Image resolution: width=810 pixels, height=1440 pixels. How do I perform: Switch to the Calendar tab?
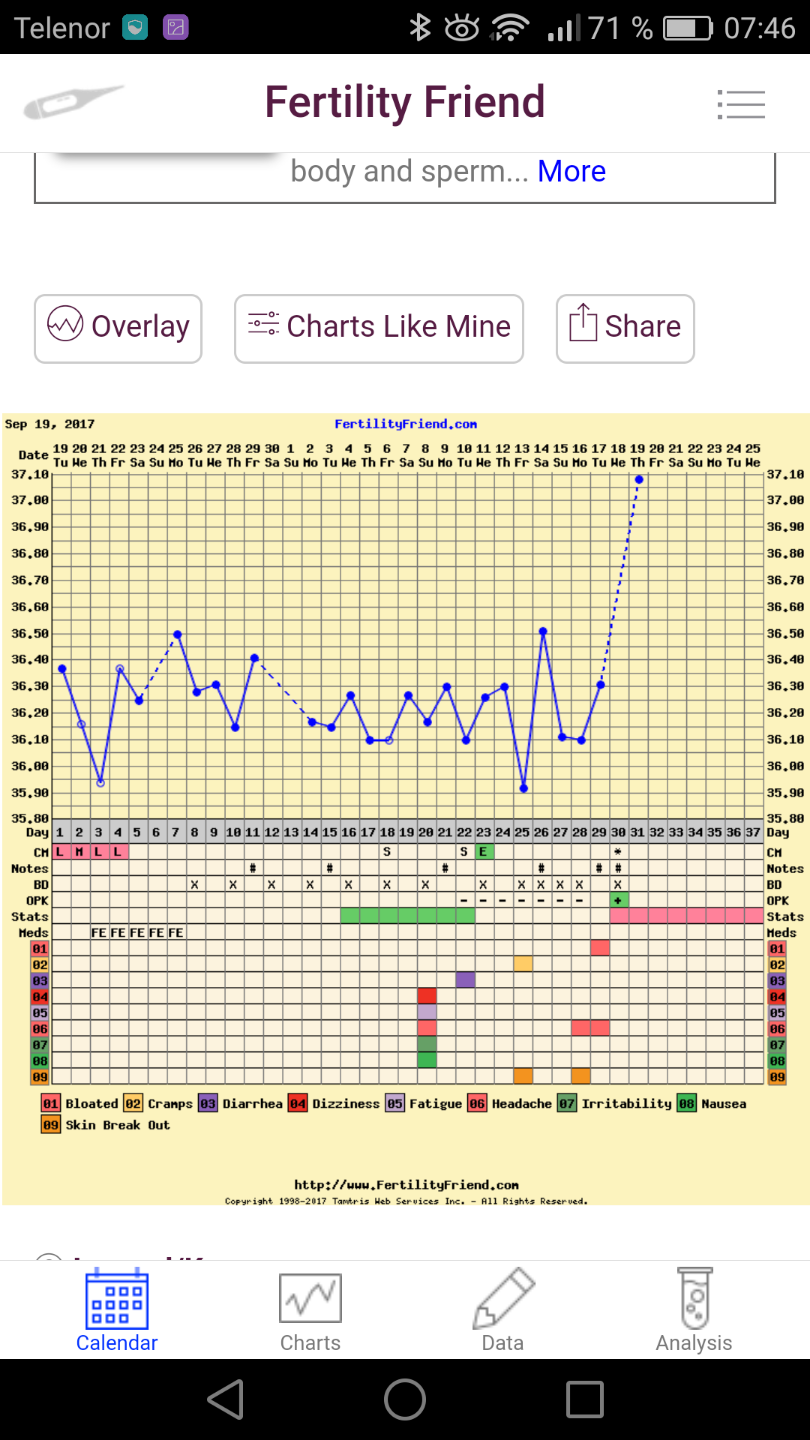click(x=117, y=1310)
